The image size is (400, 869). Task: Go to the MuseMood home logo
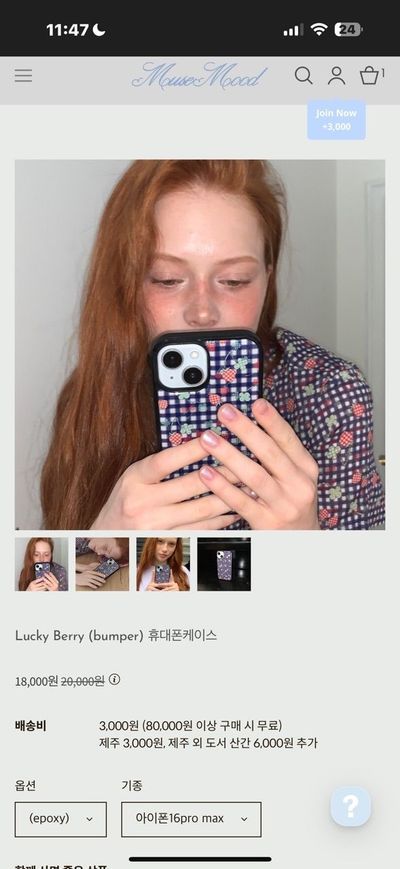pos(199,76)
